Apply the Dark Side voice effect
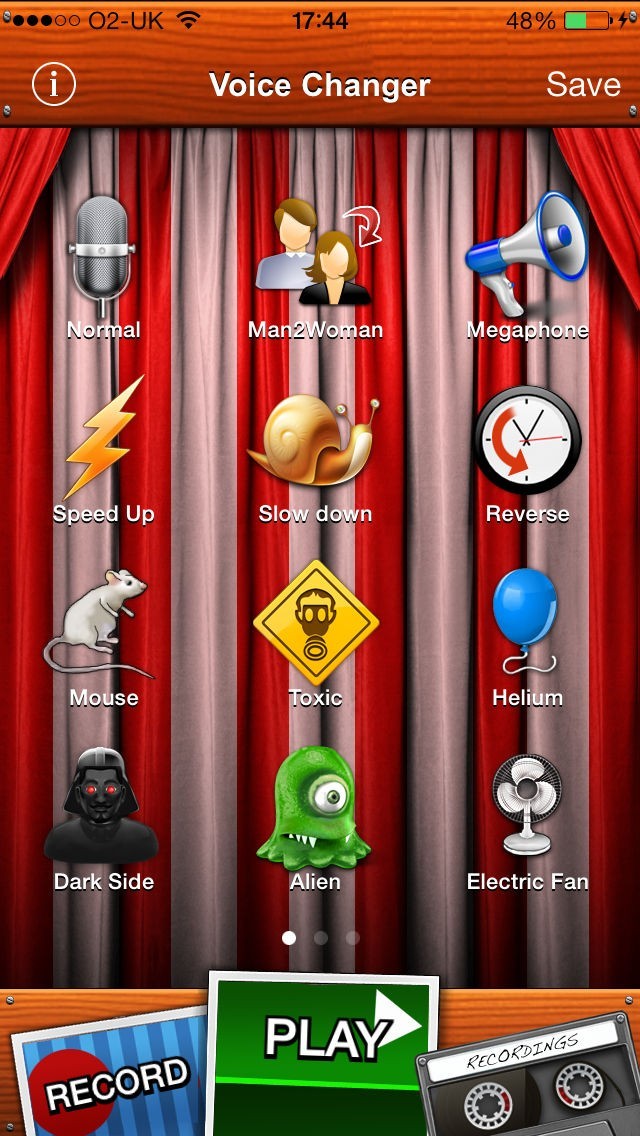Screen dimensions: 640x1136 pos(103,815)
